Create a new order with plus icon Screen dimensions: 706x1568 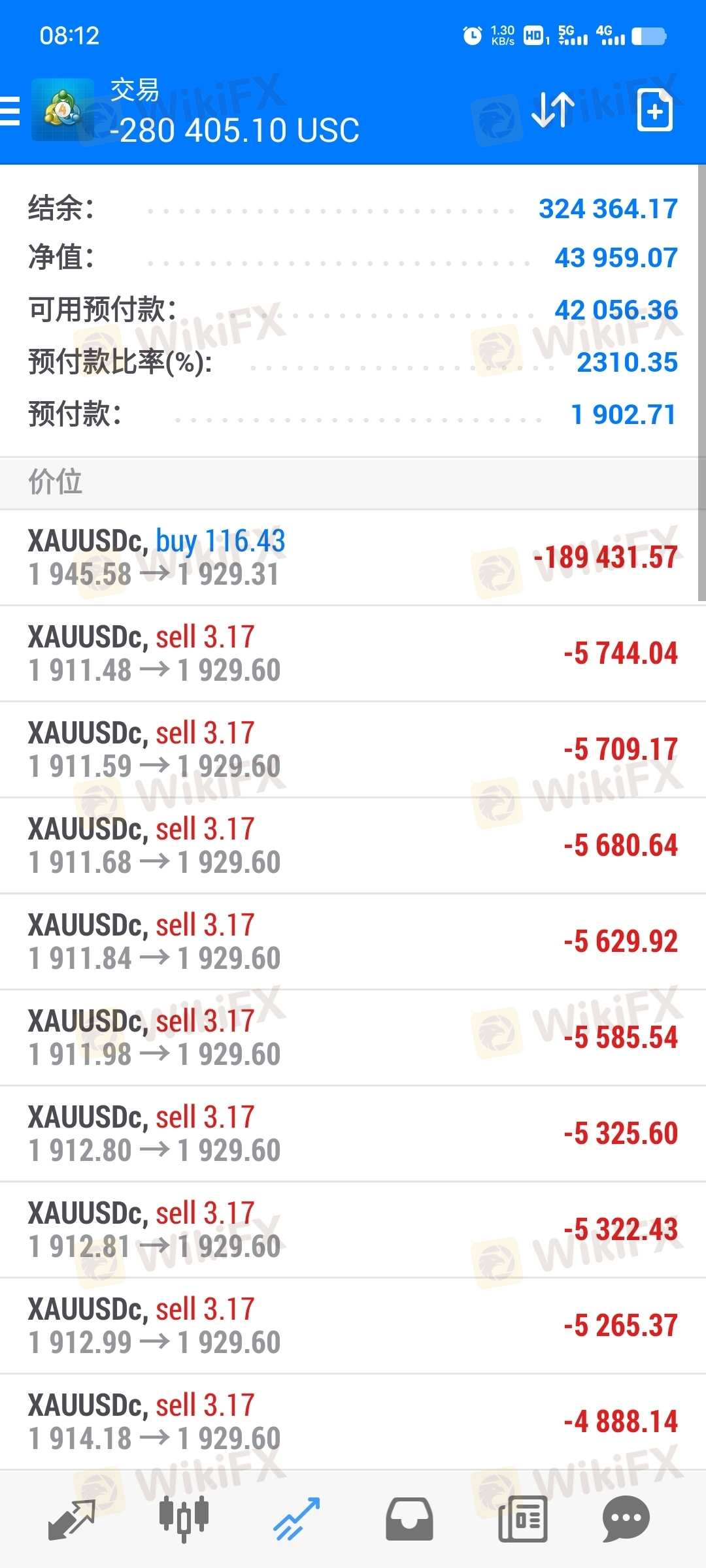click(x=655, y=110)
